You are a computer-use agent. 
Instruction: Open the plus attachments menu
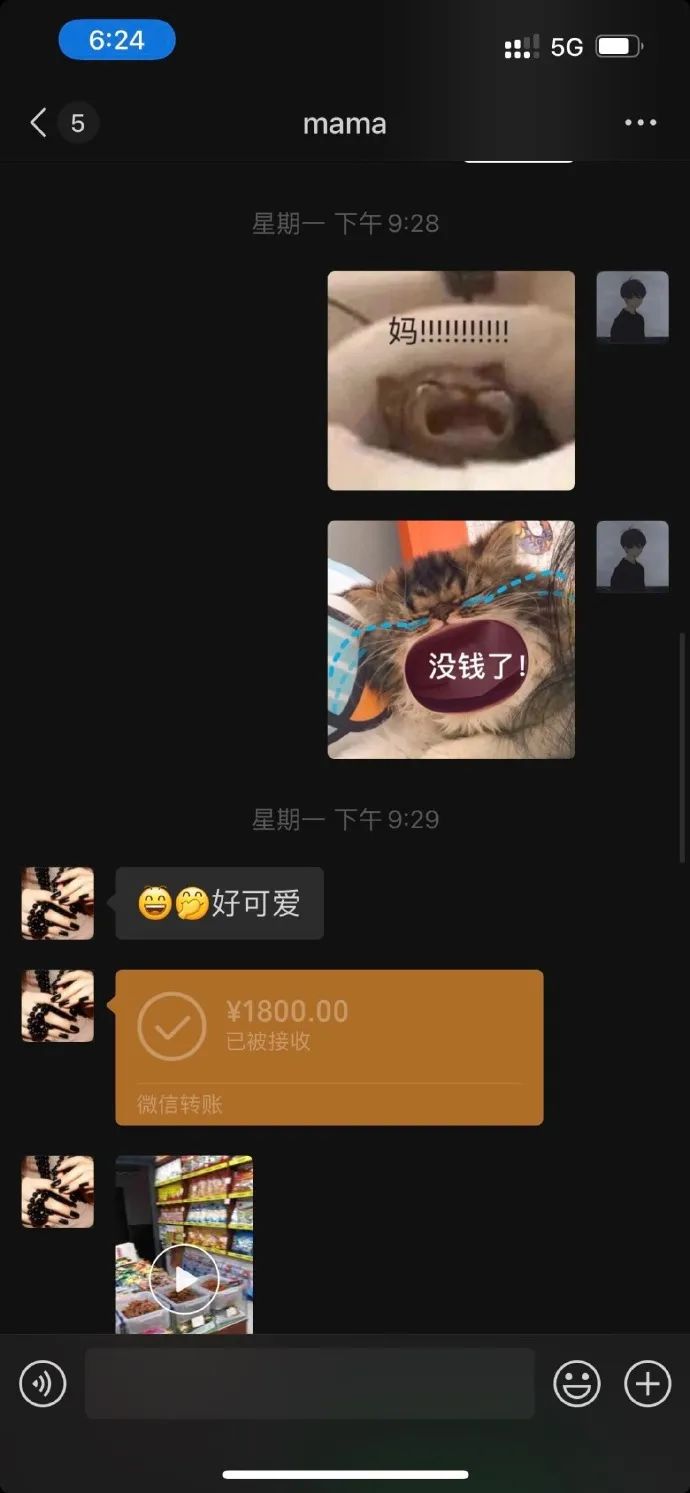pyautogui.click(x=647, y=1384)
